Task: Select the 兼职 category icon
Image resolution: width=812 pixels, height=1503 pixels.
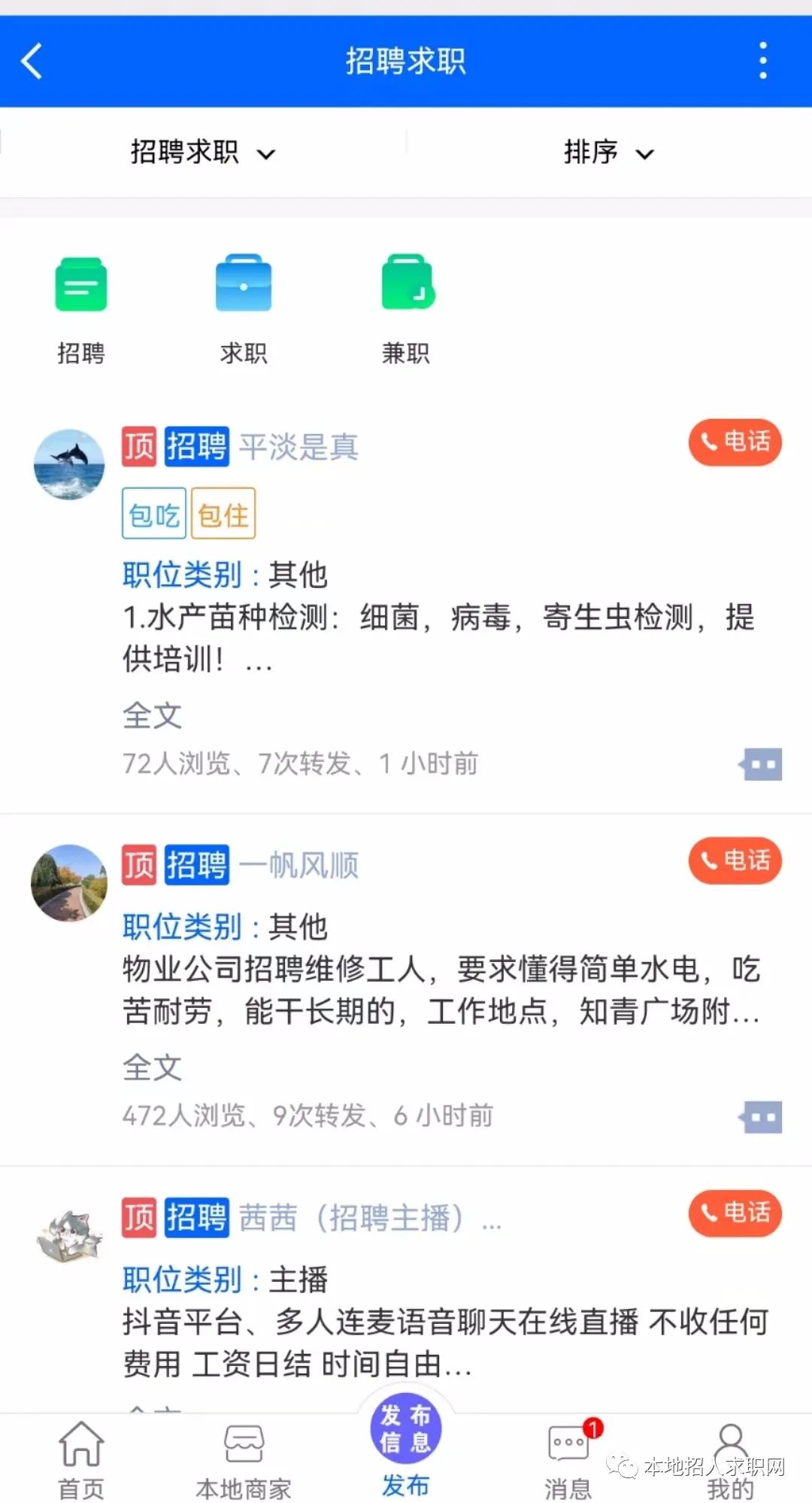Action: pos(406,310)
